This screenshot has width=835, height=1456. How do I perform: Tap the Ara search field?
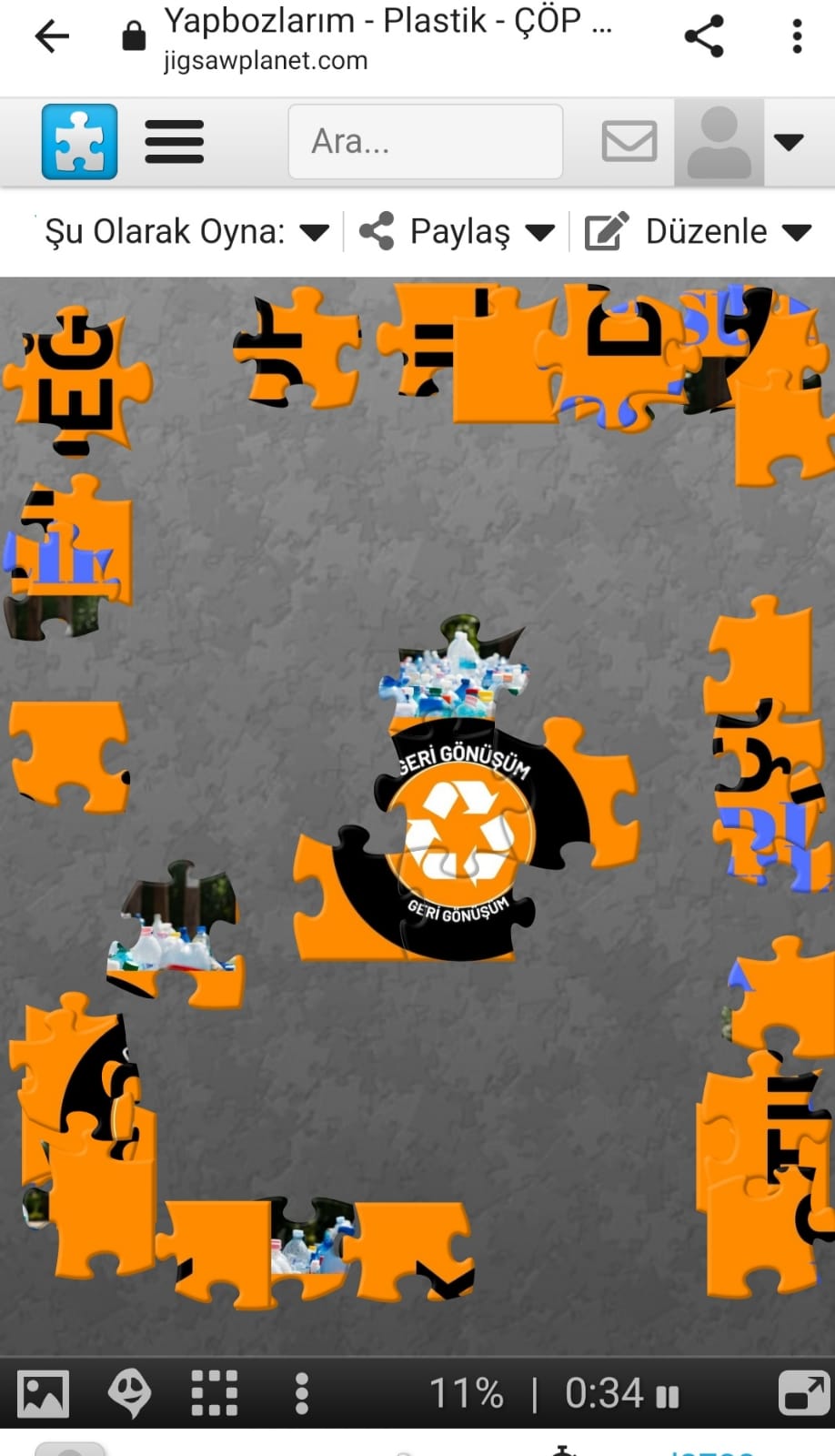[425, 141]
